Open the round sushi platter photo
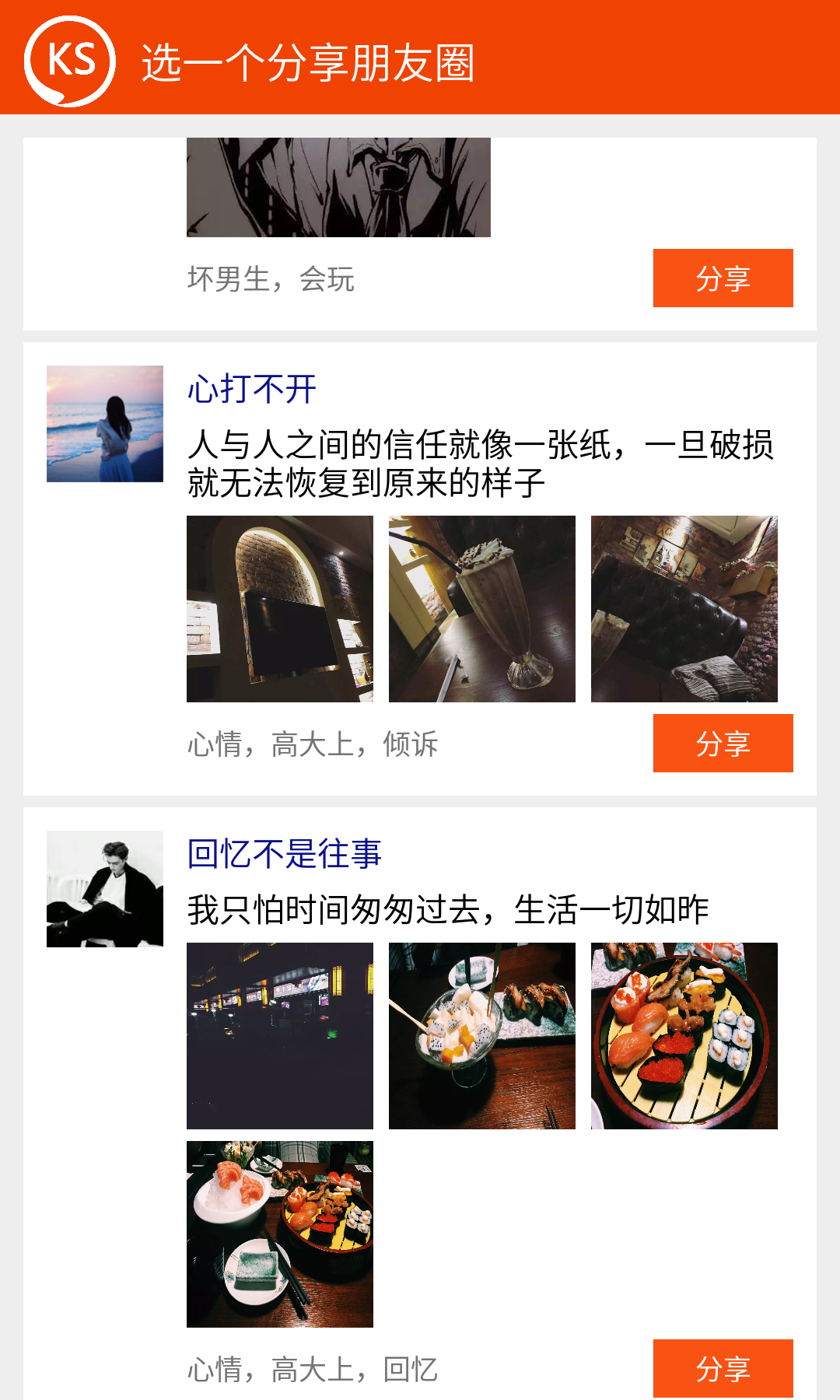The height and width of the screenshot is (1400, 840). [684, 1036]
